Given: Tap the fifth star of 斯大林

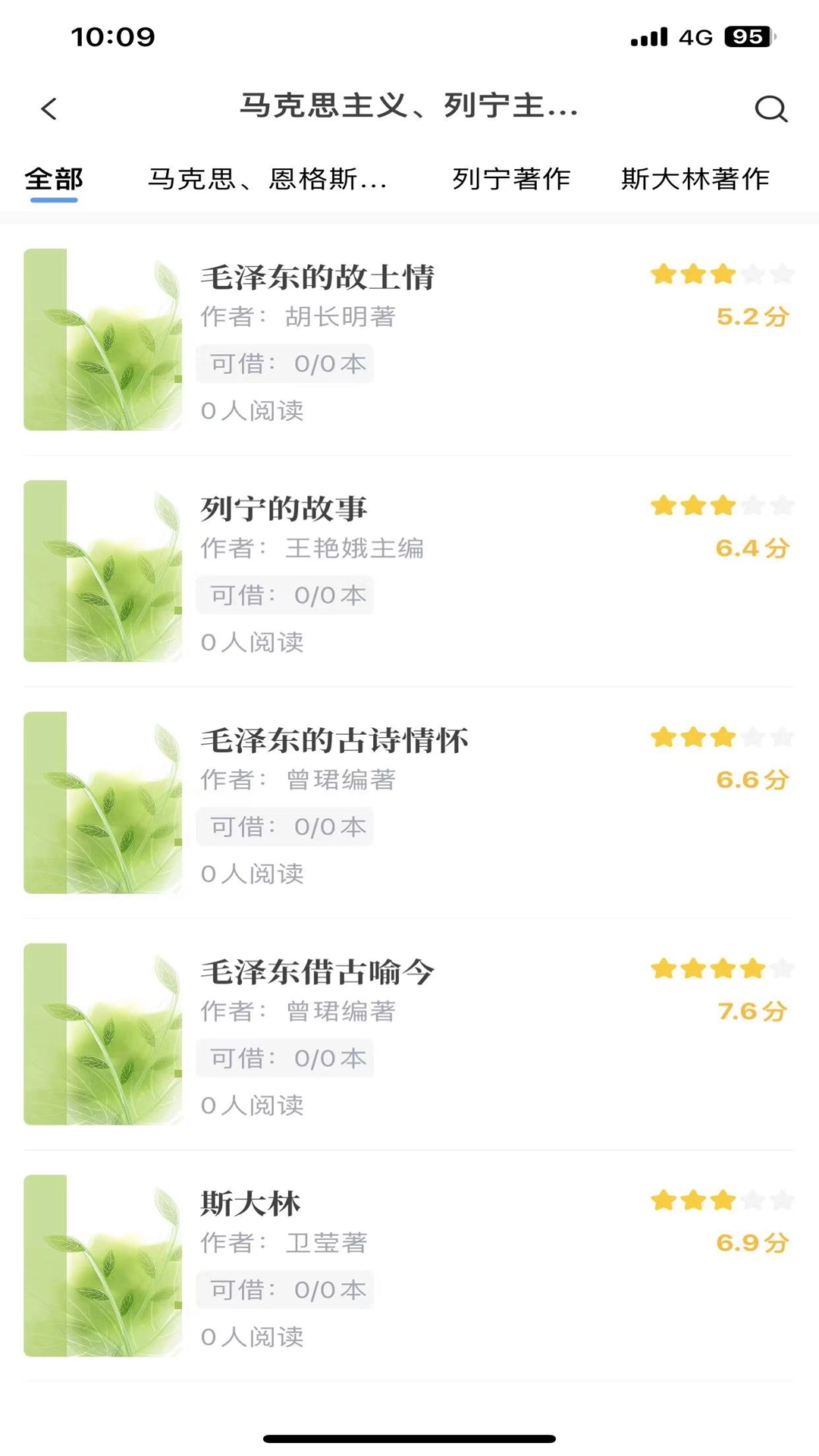Looking at the screenshot, I should point(780,1201).
